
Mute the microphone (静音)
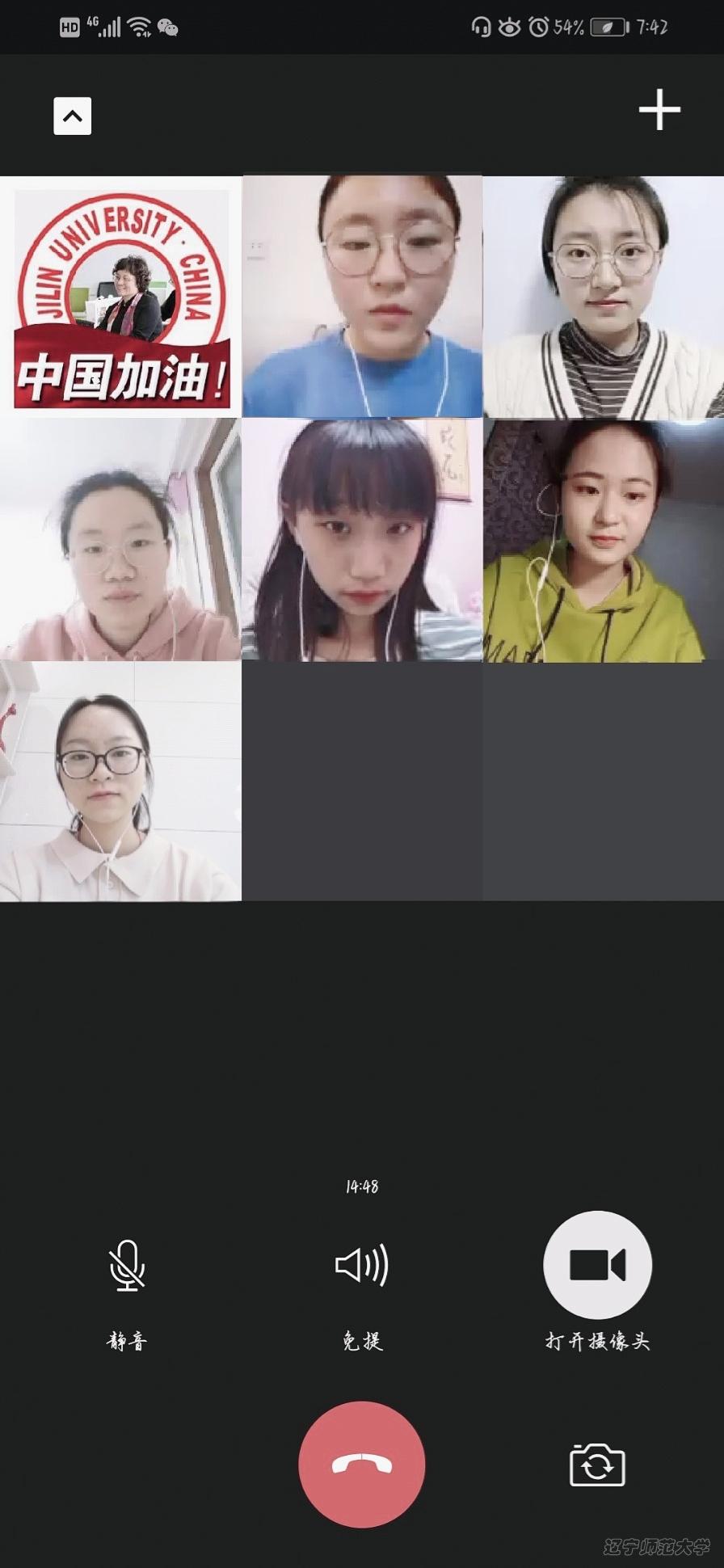point(127,1266)
